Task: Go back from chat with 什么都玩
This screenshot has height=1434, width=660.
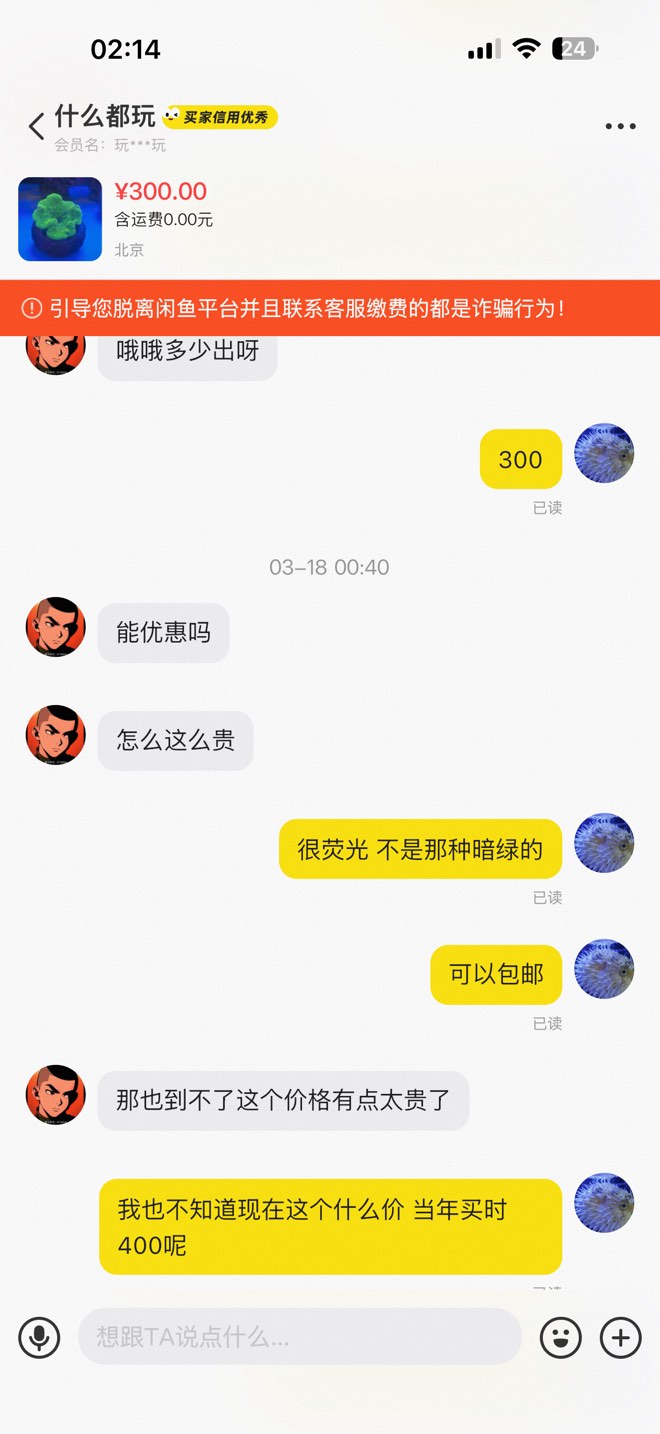Action: [x=37, y=127]
